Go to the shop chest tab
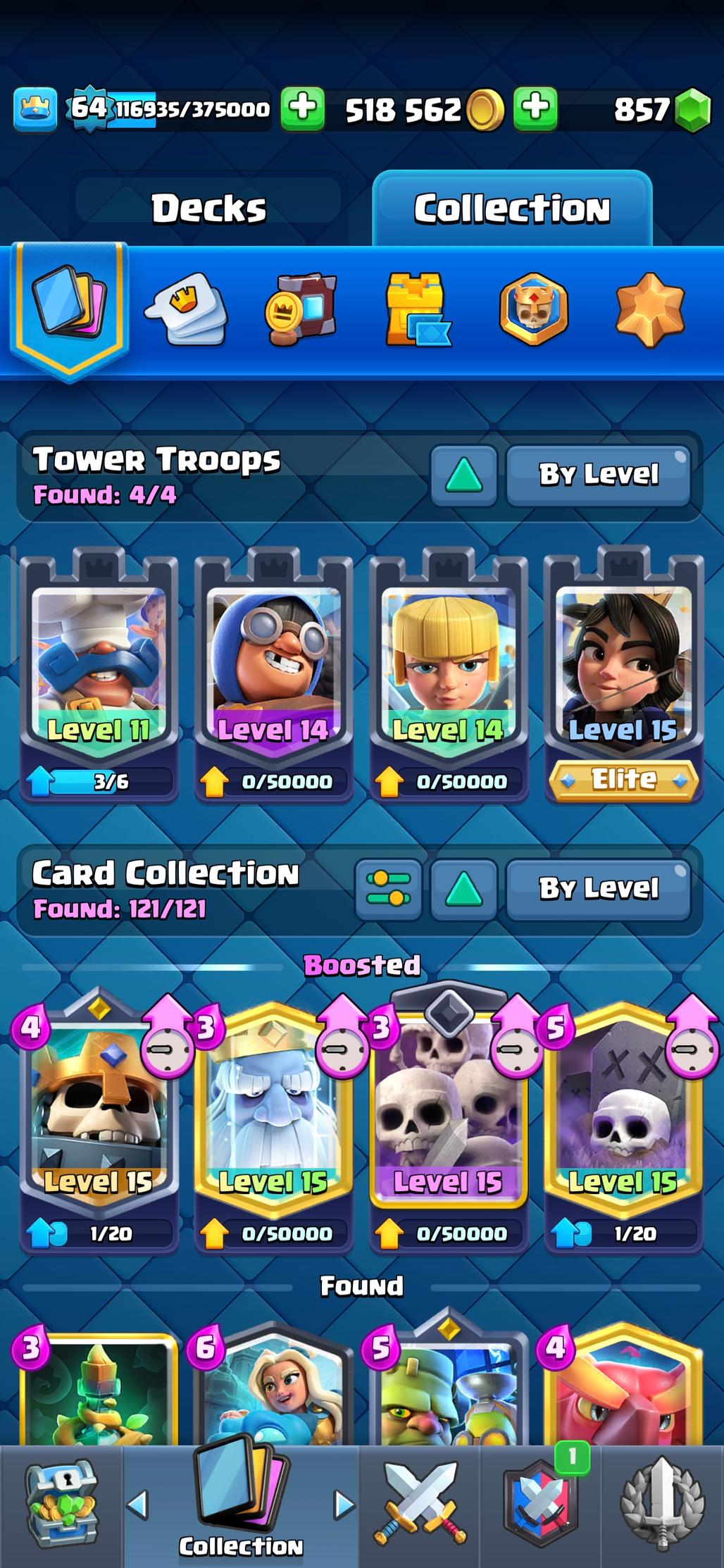The height and width of the screenshot is (1568, 724). point(61,1507)
